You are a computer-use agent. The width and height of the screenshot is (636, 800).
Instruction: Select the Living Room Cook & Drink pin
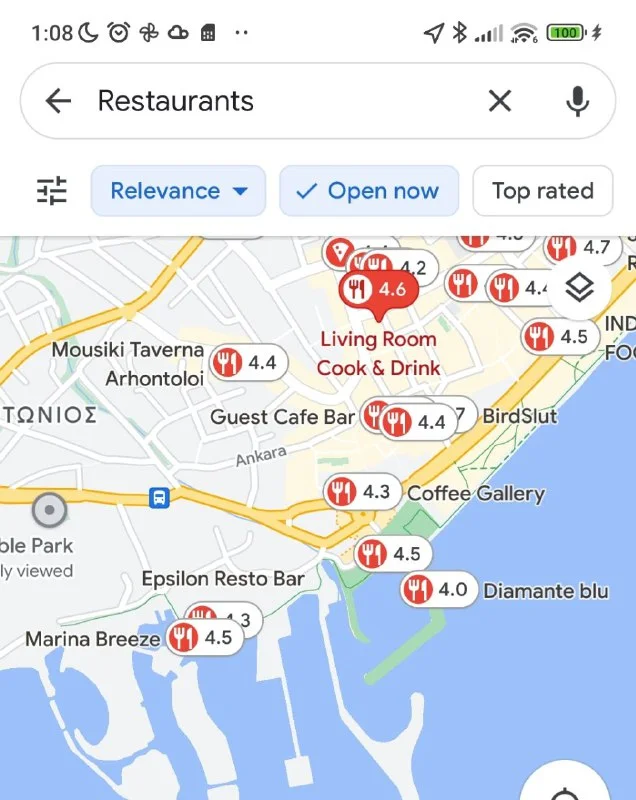tap(376, 291)
